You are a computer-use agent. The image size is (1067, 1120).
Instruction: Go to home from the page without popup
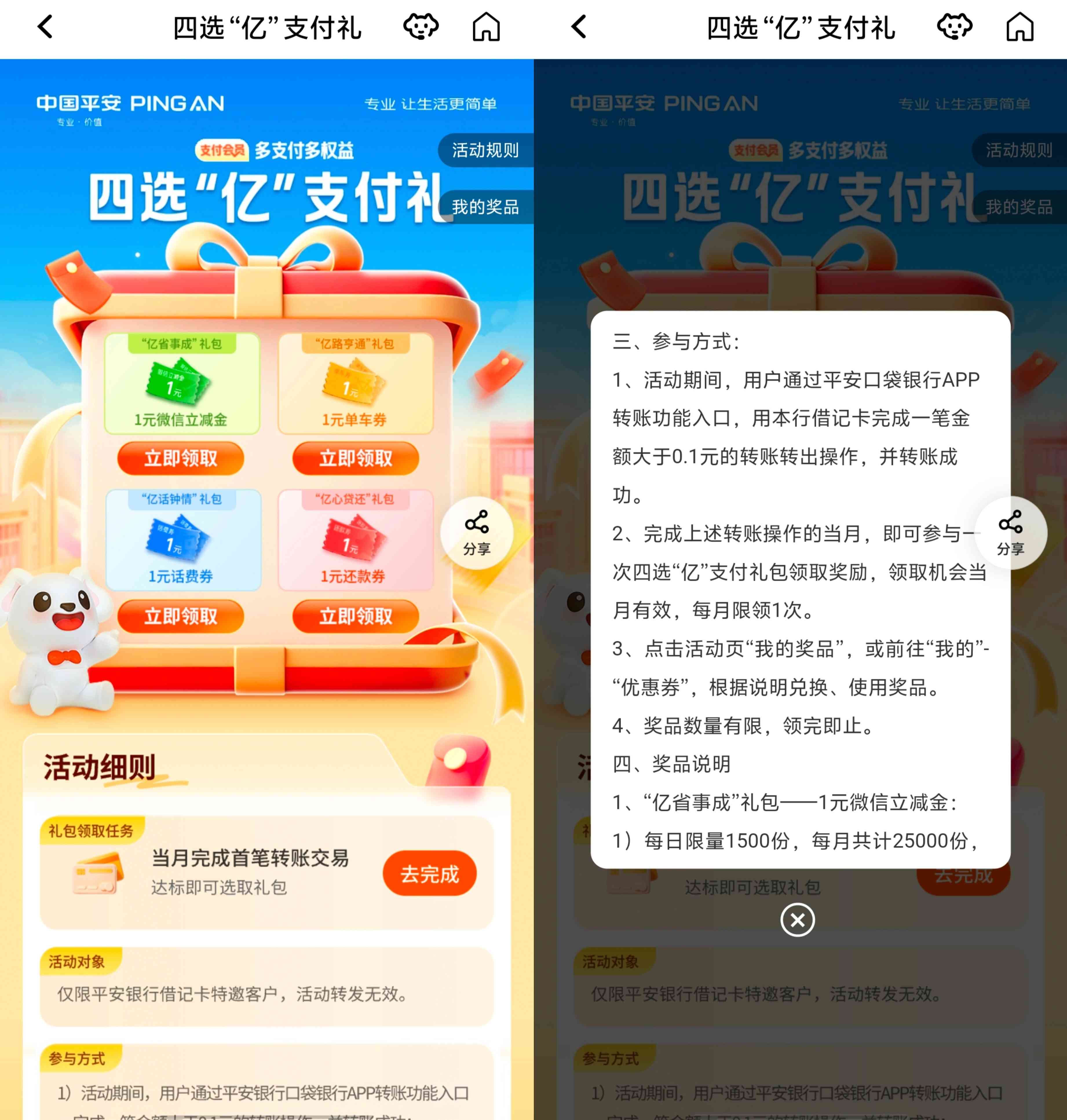[x=486, y=27]
